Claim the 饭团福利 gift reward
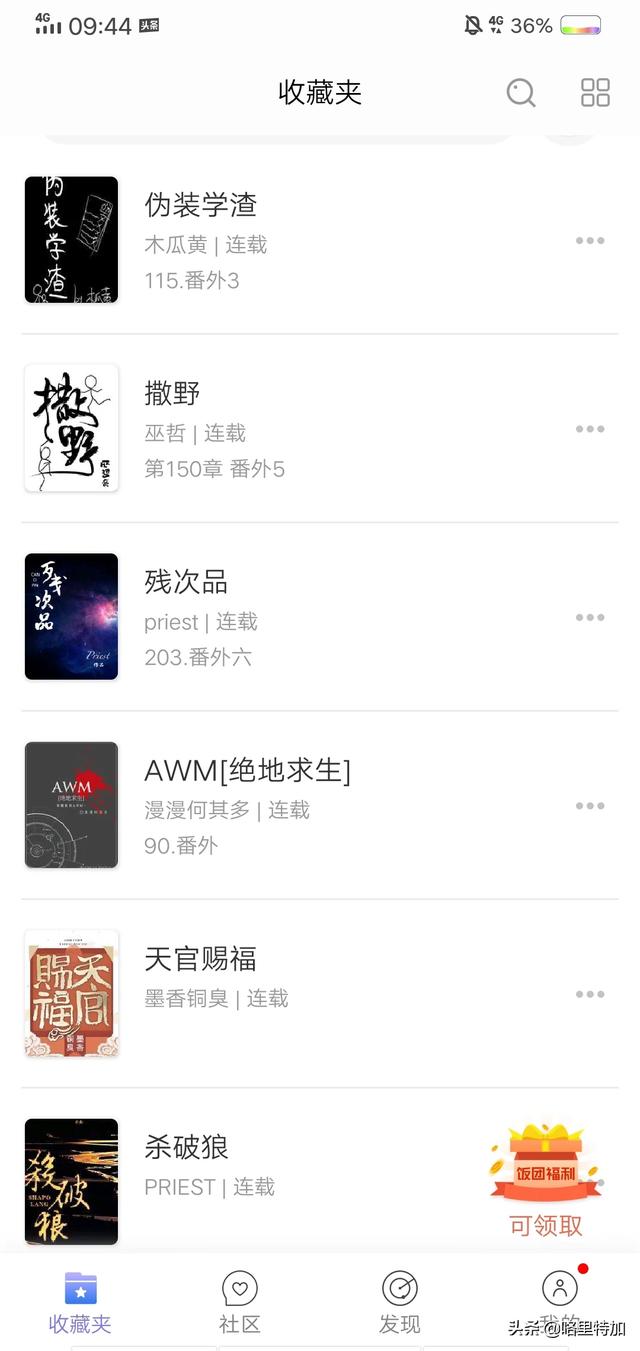The image size is (640, 1351). click(545, 1180)
